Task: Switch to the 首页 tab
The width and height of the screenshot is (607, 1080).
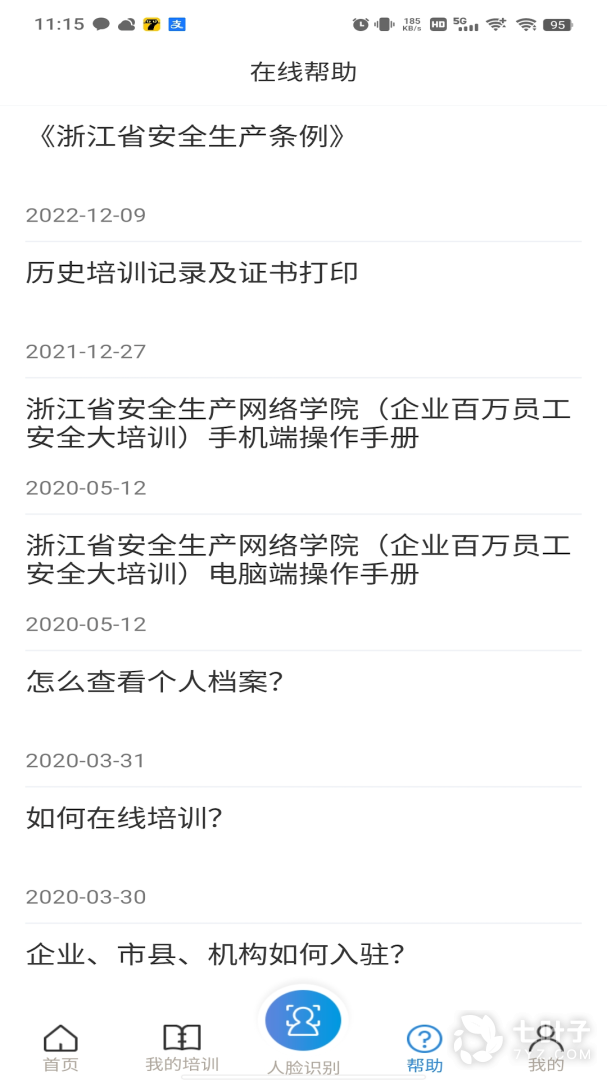Action: (x=60, y=1047)
